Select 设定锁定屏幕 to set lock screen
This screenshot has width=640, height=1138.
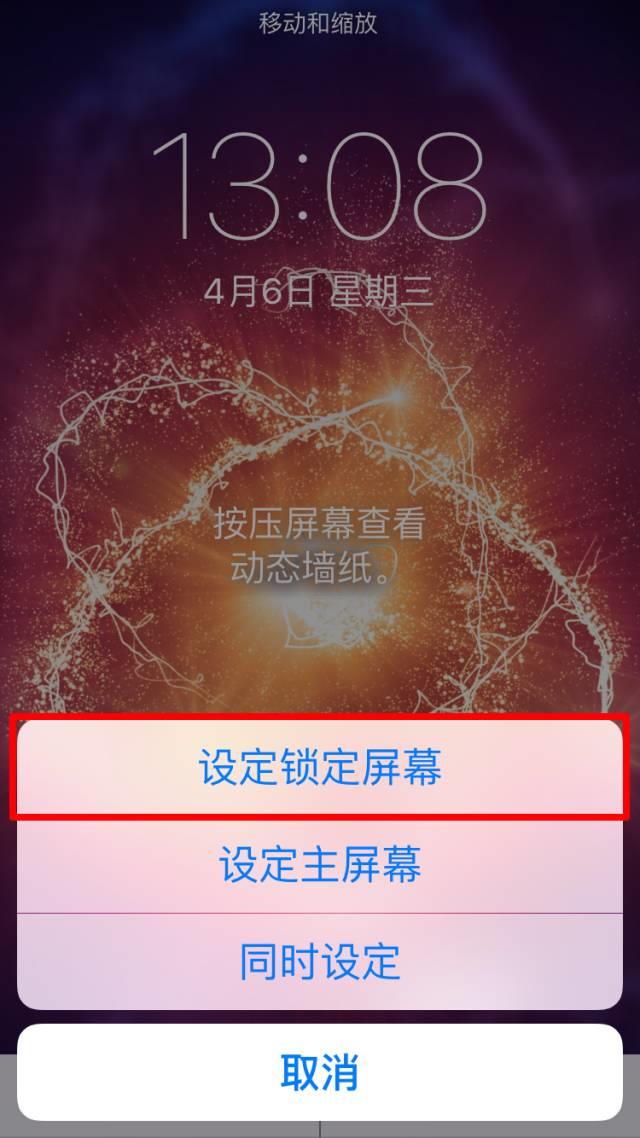coord(320,768)
